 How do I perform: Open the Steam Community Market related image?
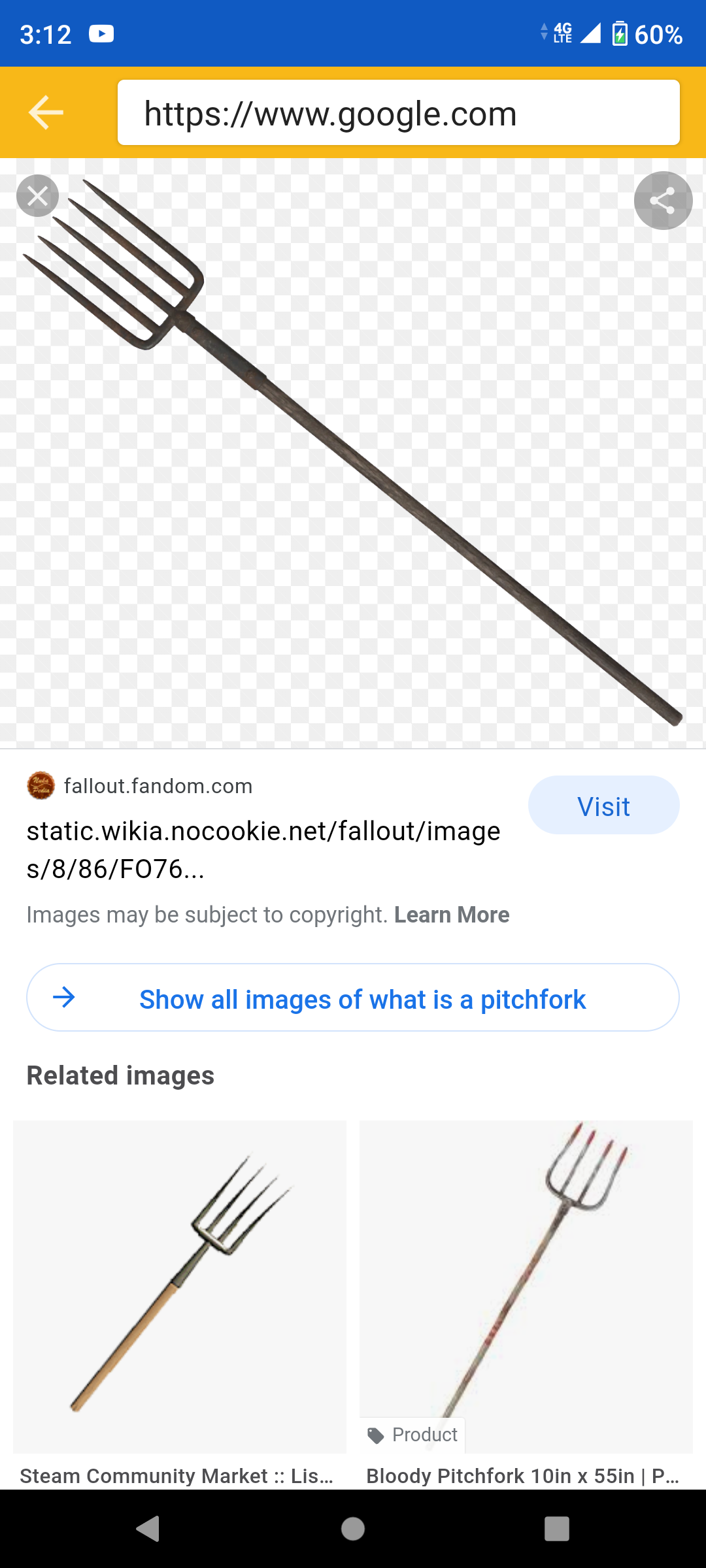point(180,1287)
